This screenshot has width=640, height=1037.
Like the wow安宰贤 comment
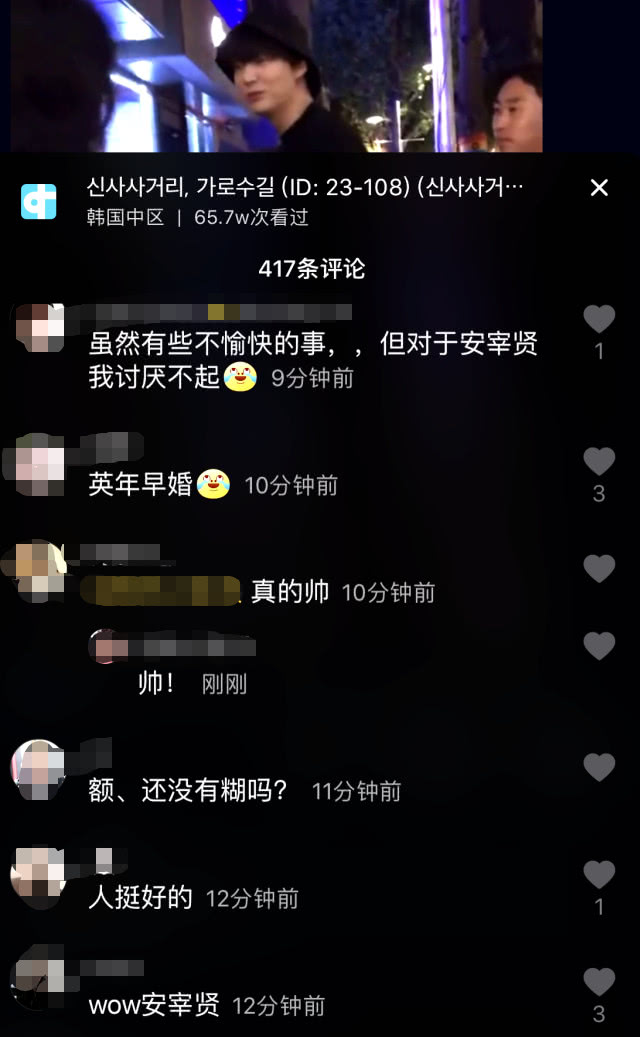(x=599, y=982)
